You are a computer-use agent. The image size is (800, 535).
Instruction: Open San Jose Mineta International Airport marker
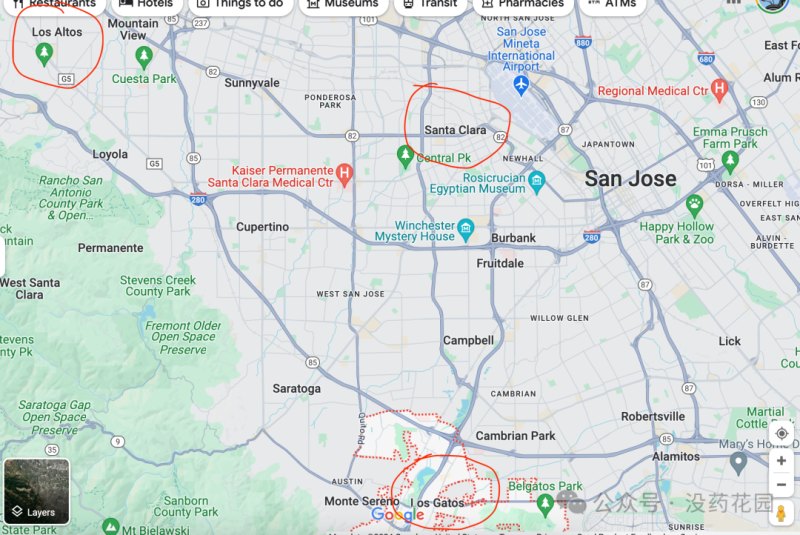click(521, 86)
